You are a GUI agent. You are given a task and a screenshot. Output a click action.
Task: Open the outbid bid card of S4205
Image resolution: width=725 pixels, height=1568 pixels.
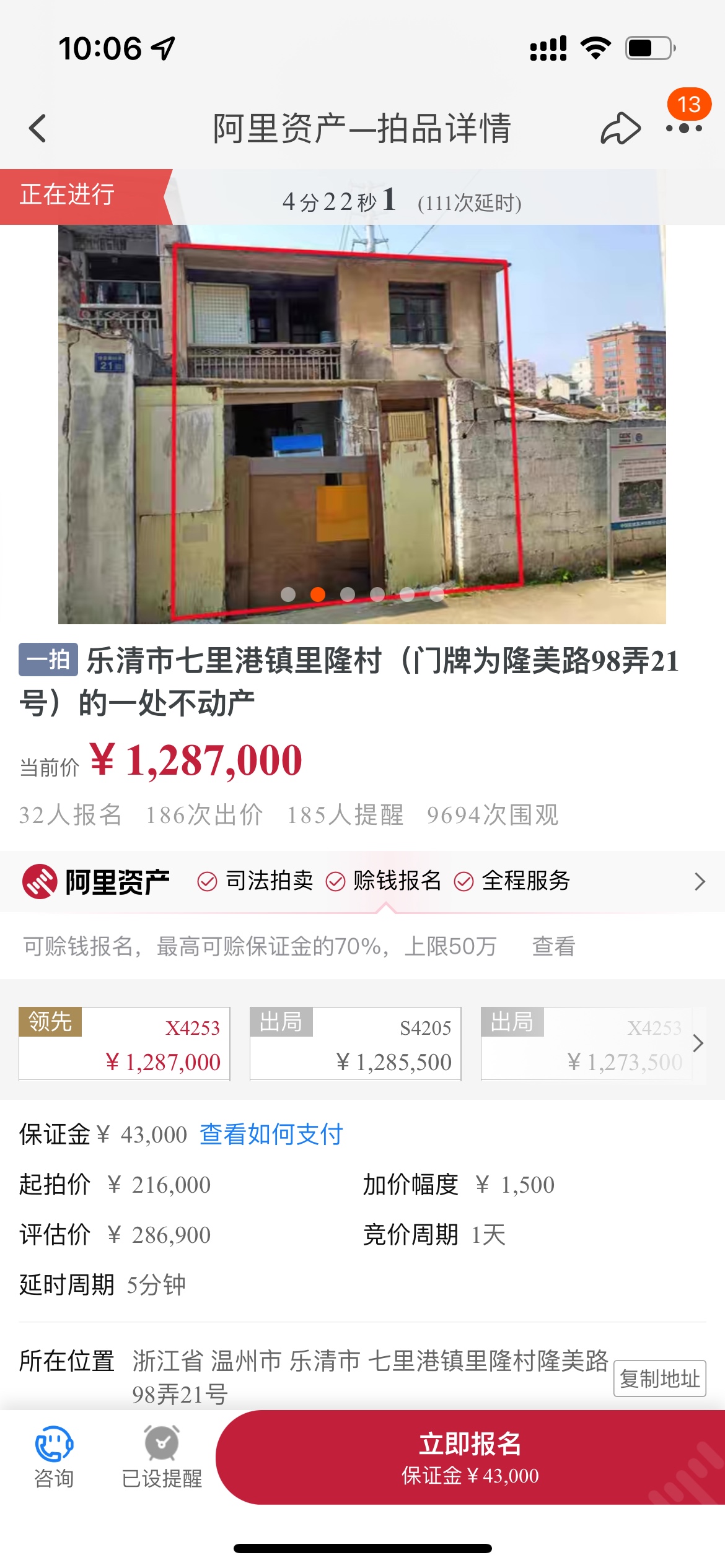tap(355, 1044)
